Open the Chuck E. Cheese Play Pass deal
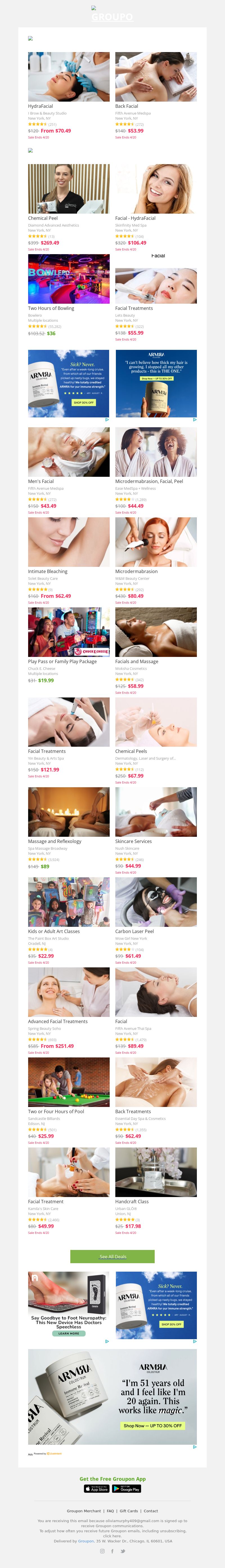Image resolution: width=225 pixels, height=1568 pixels. [68, 632]
